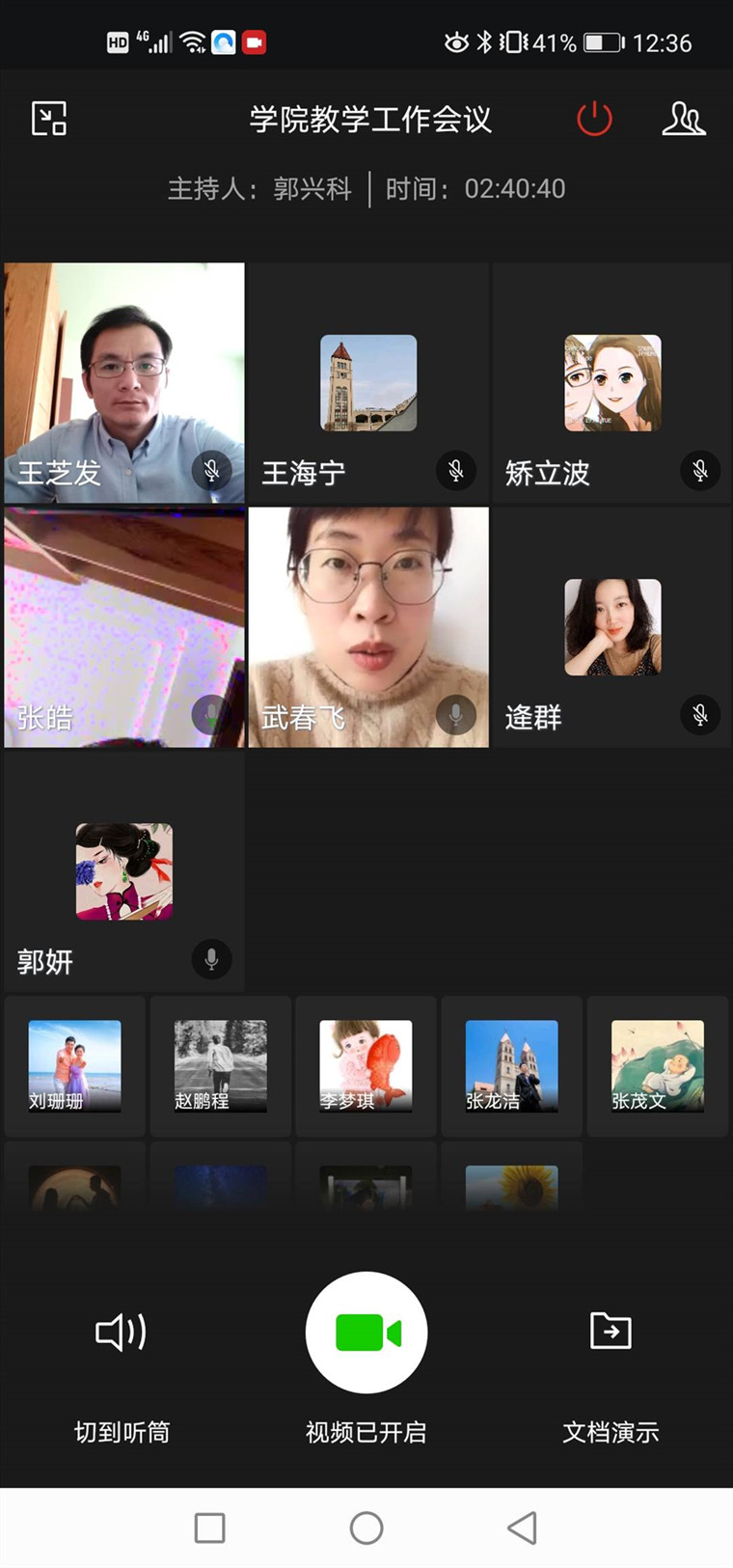The image size is (733, 1568).
Task: Tap 张龙洁's small avatar tile
Action: coord(512,1065)
